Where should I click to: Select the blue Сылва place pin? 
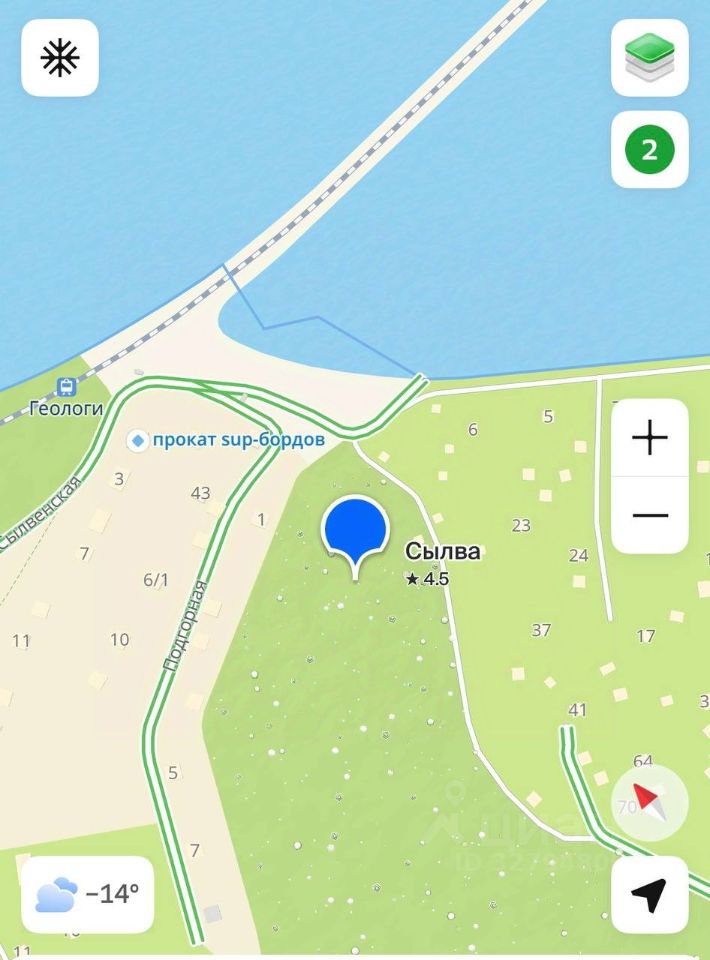355,530
